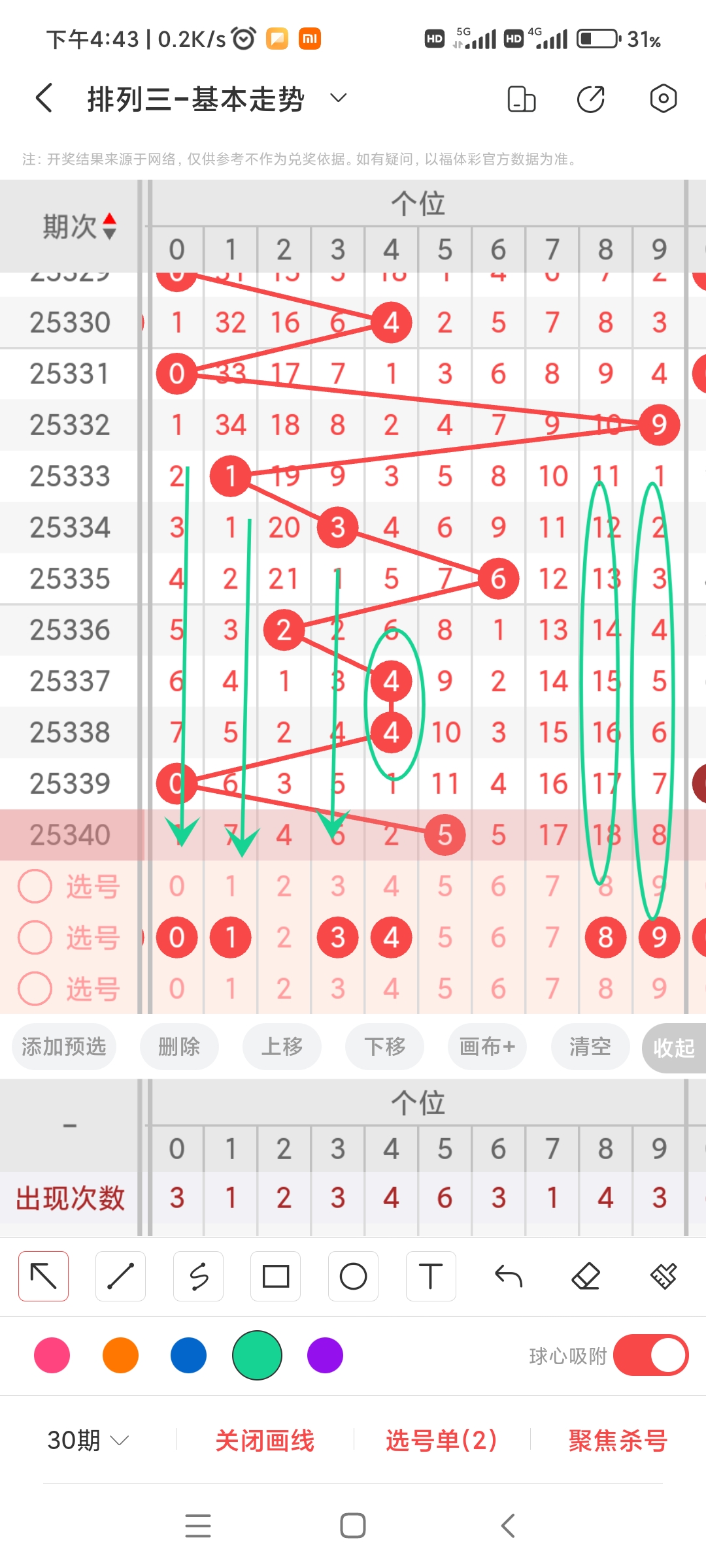Choose the rectangle drawing tool

(x=276, y=1275)
